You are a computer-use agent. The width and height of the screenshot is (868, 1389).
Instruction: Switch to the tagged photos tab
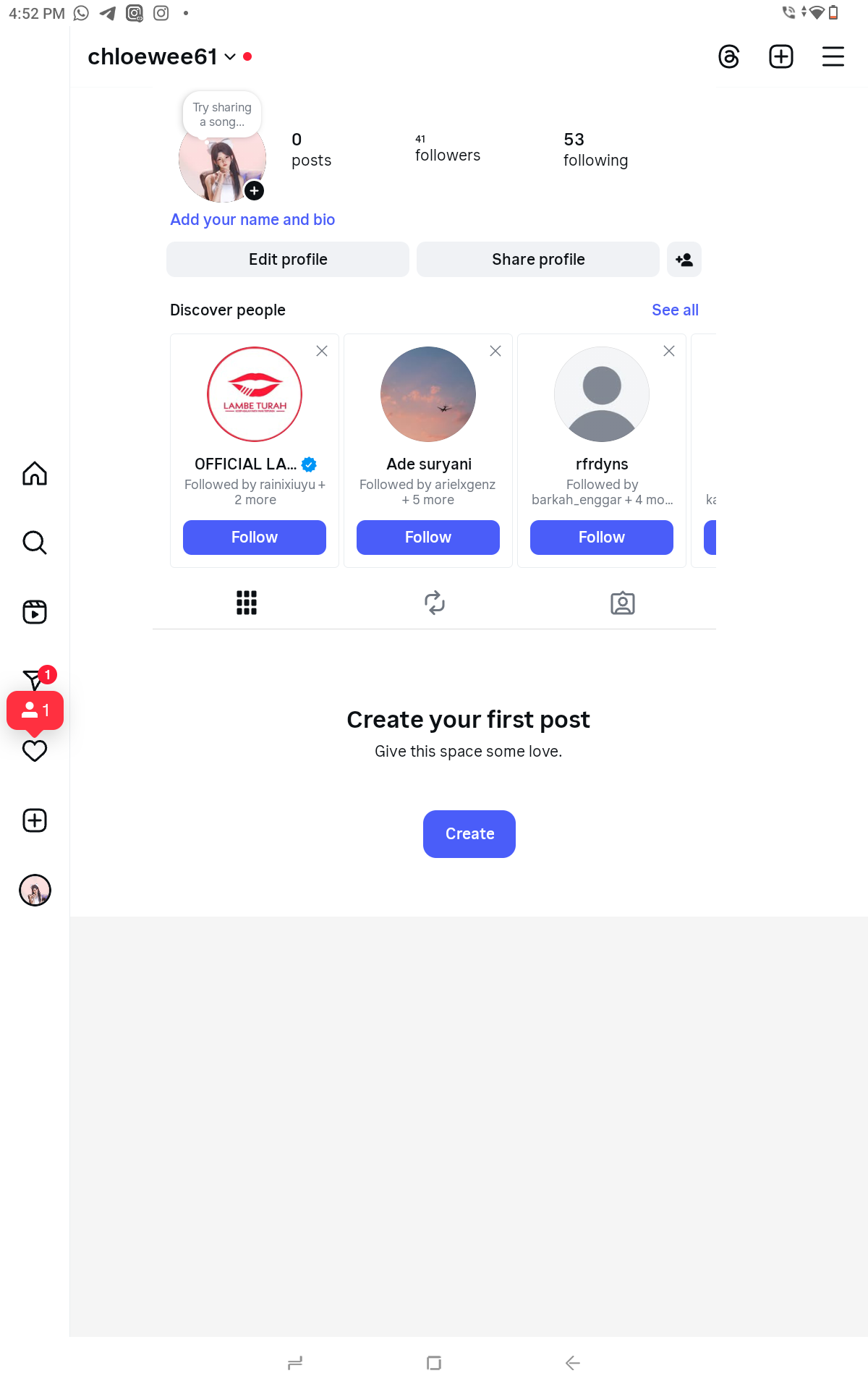coord(623,603)
